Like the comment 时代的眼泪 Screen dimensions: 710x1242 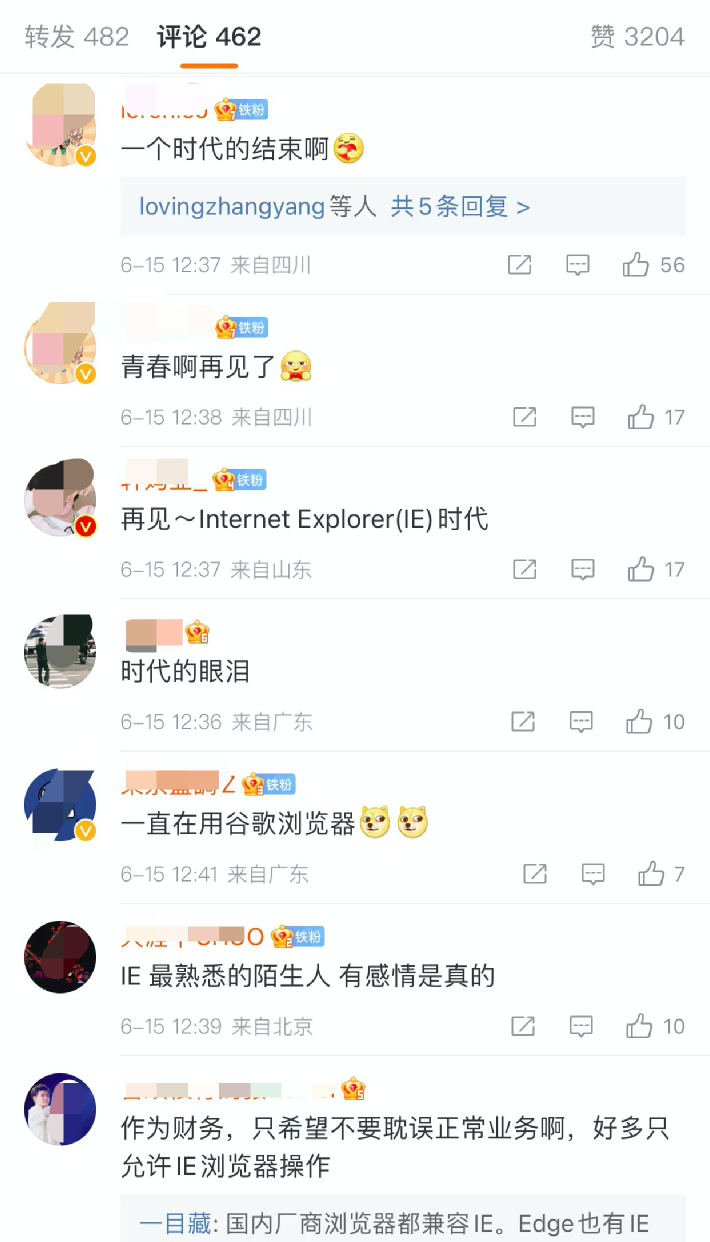click(x=639, y=721)
